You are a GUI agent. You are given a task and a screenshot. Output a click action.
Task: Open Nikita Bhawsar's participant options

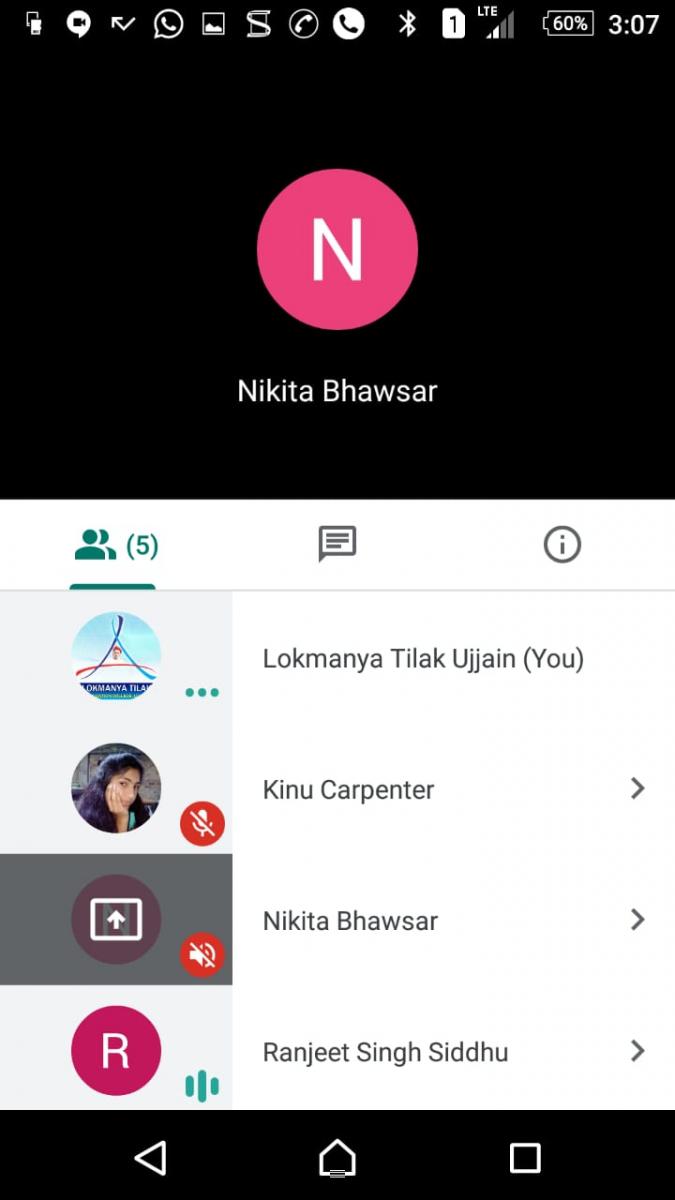(637, 920)
